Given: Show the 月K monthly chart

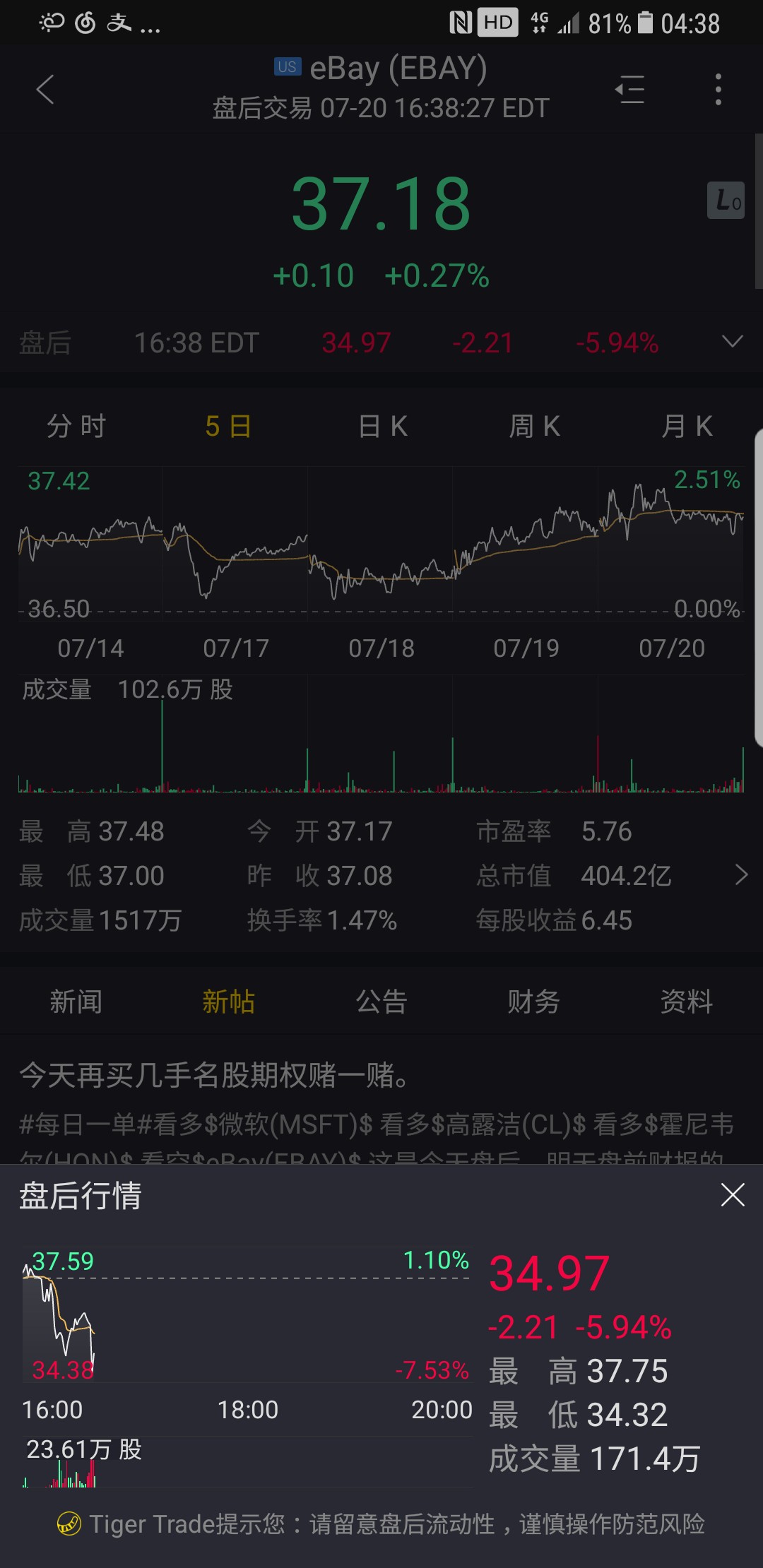Looking at the screenshot, I should click(x=686, y=427).
